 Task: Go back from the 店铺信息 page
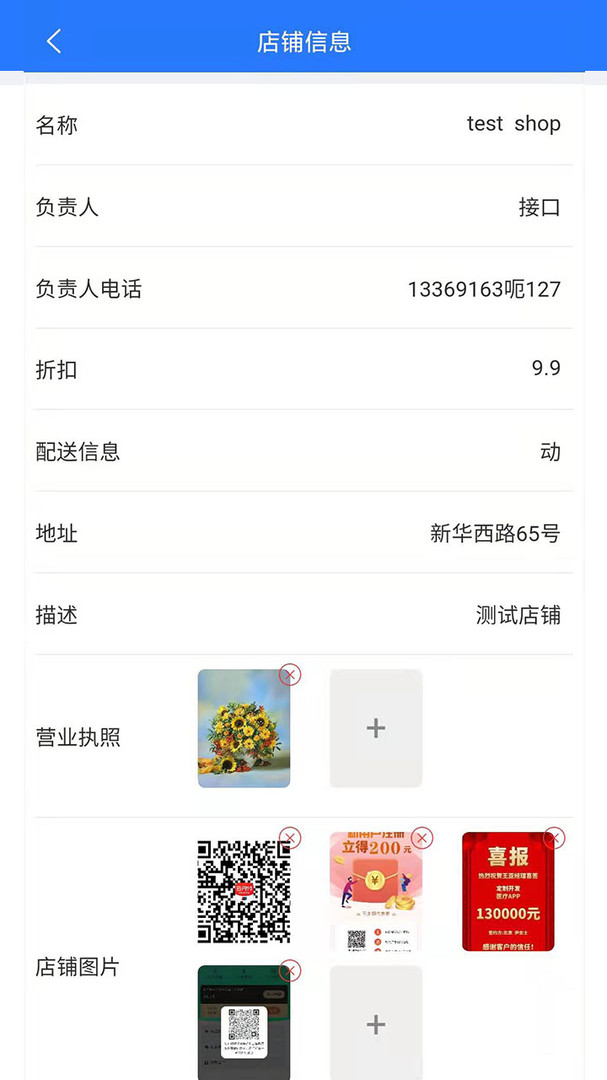(x=54, y=41)
